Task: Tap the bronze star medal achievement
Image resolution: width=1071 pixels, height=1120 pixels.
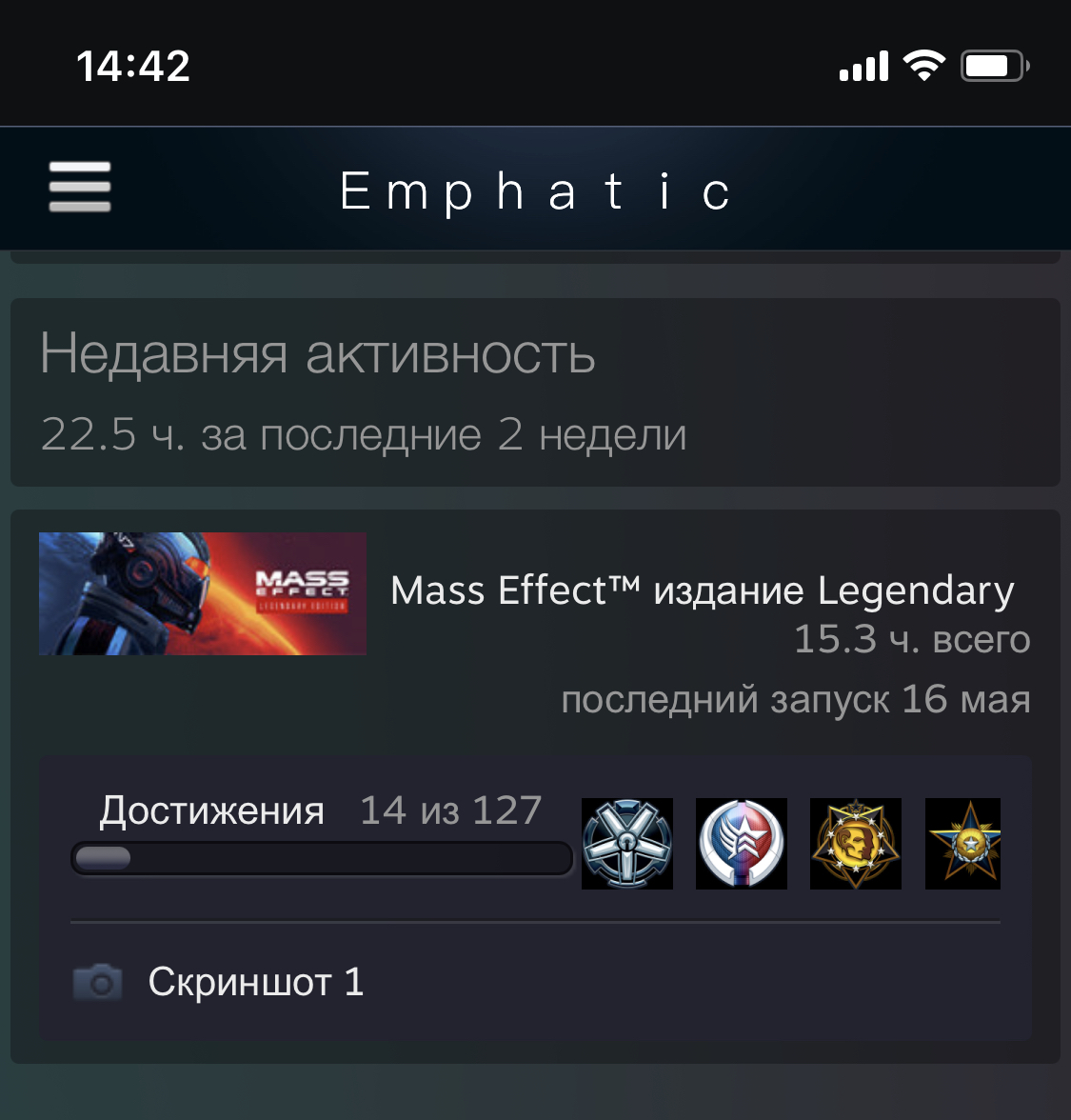Action: coord(962,844)
